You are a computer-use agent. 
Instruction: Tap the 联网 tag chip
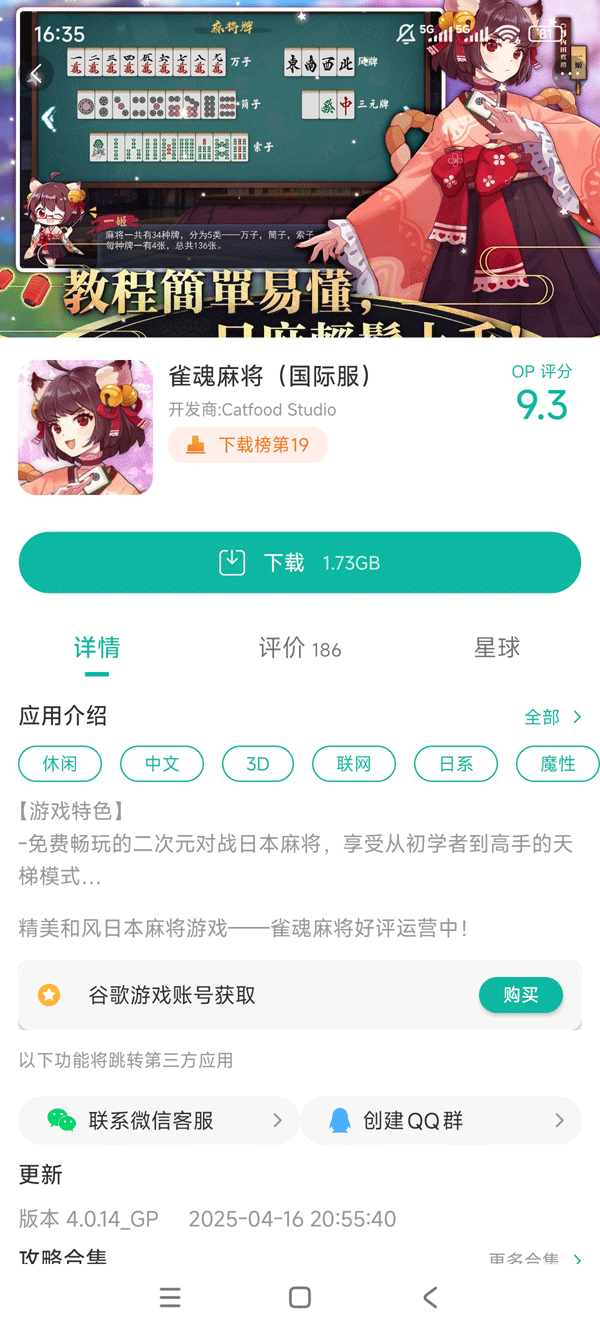point(354,764)
